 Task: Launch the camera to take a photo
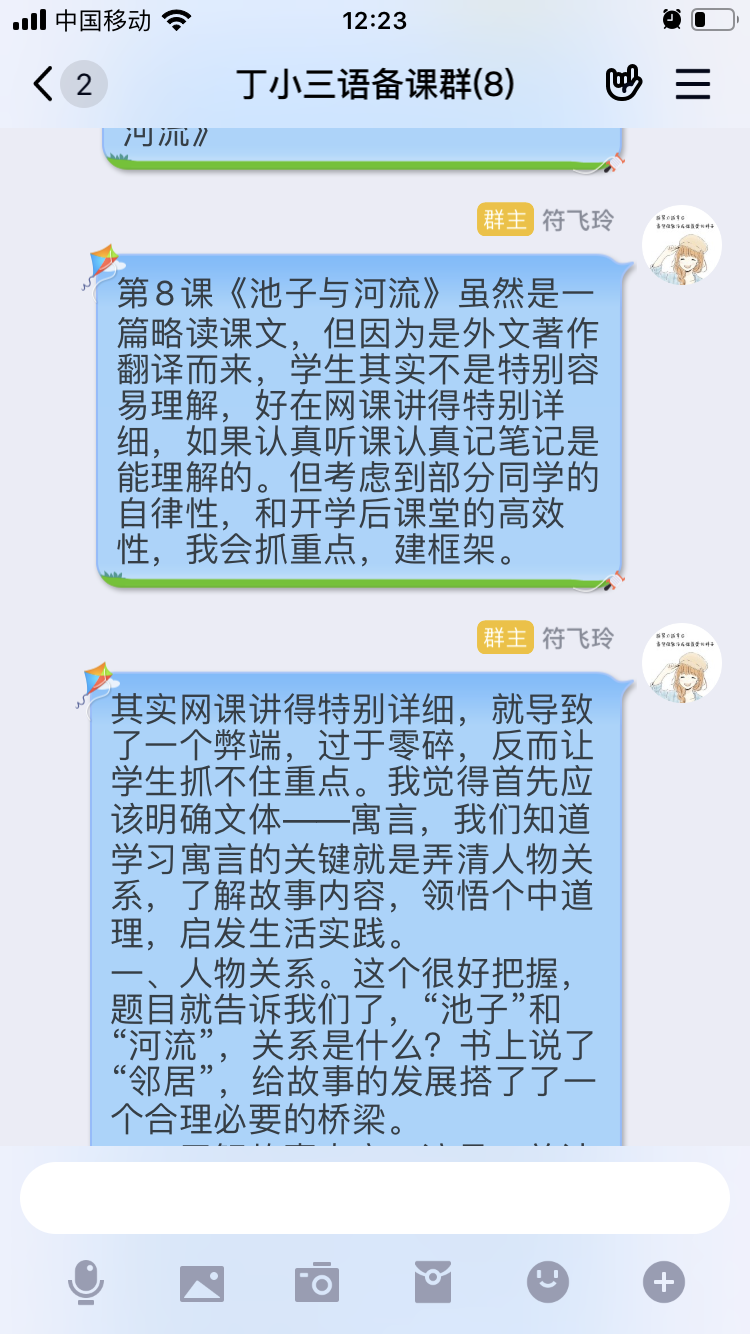coord(317,1282)
